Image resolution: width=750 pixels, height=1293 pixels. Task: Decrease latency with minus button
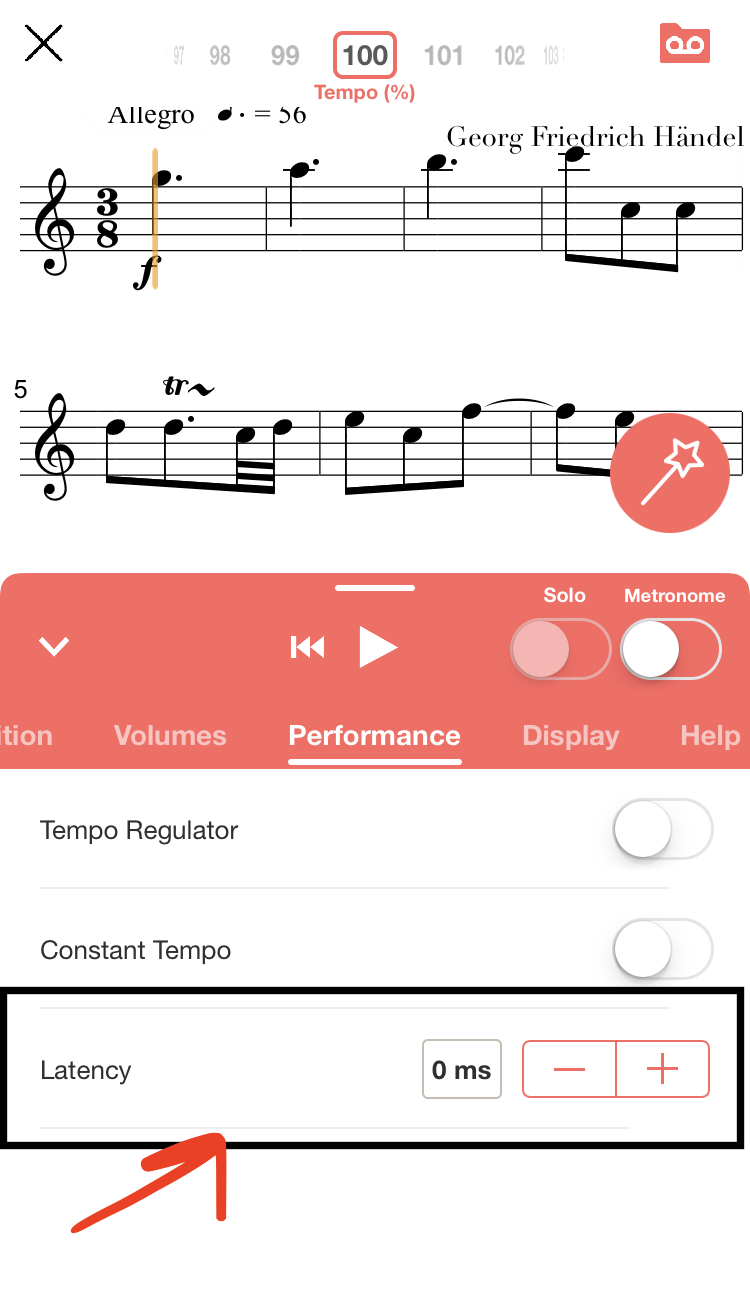coord(569,1070)
